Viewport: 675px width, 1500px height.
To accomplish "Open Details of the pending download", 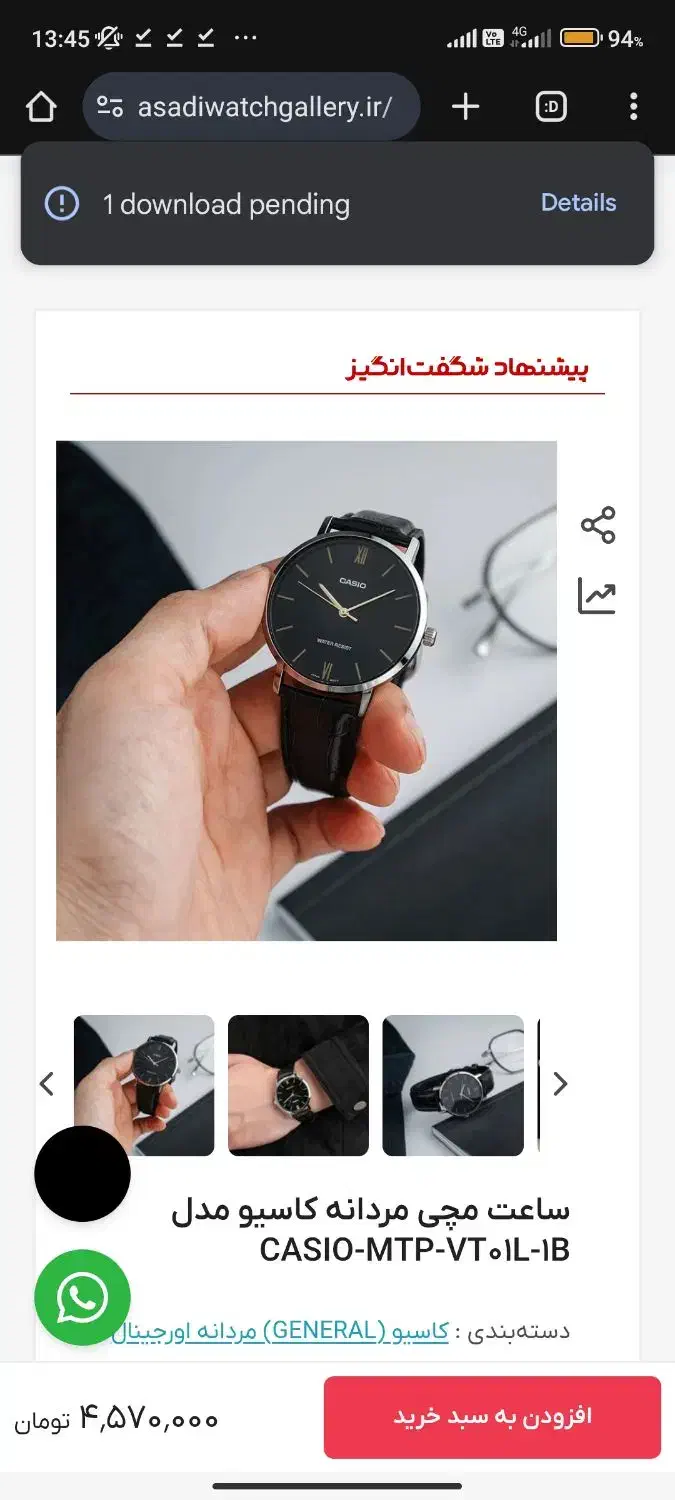I will (x=578, y=203).
